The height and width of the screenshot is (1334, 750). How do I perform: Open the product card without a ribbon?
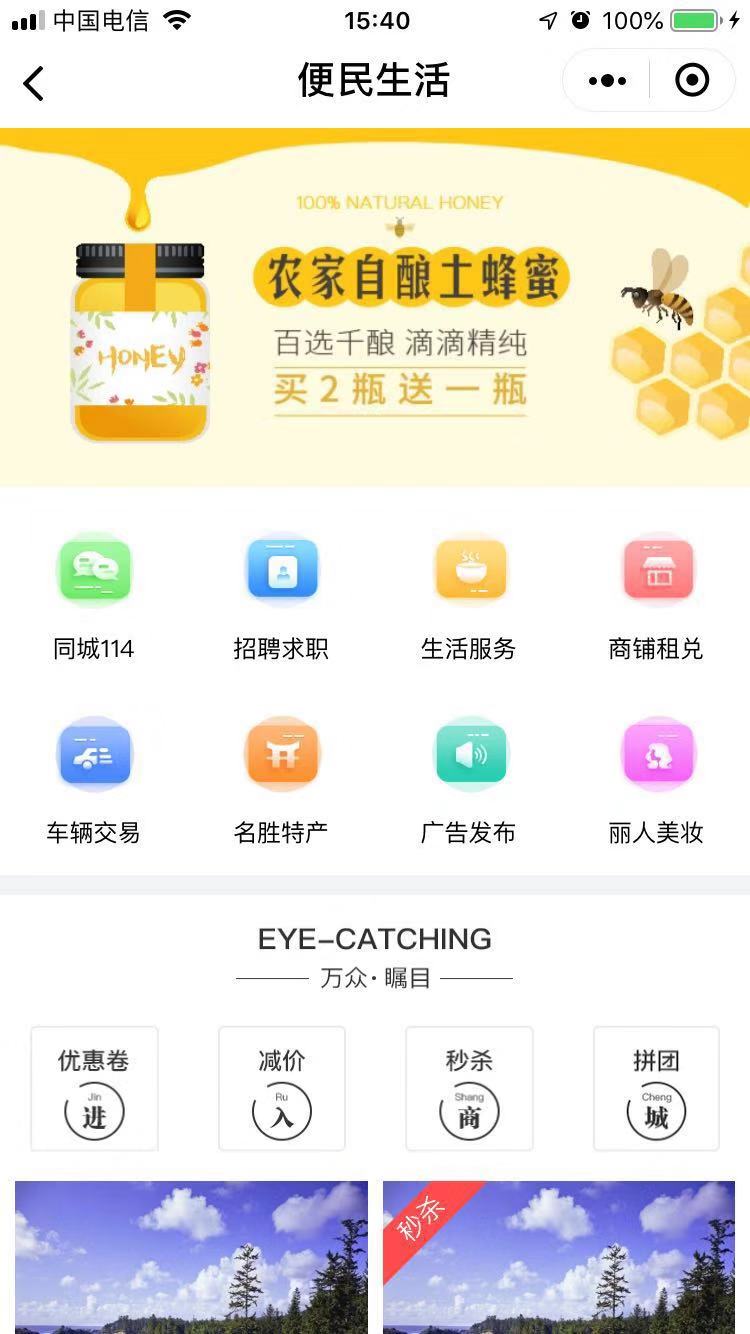coord(191,1257)
